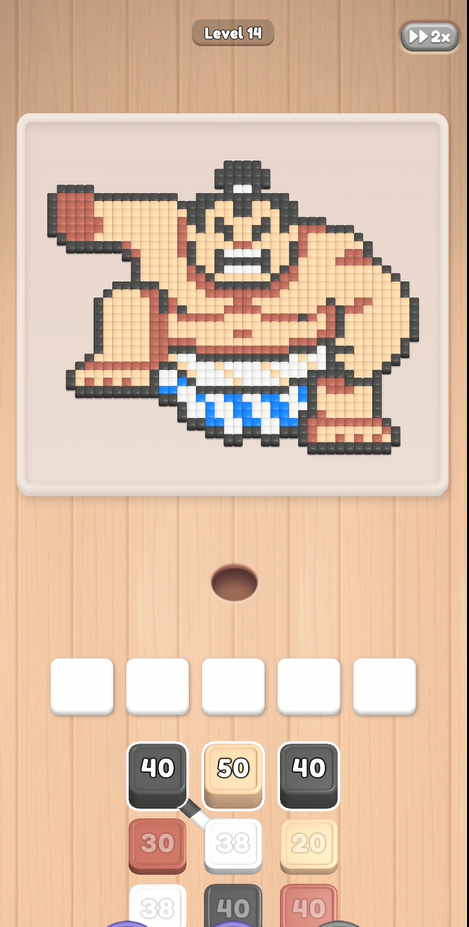Select the right black 40 block

coord(309,775)
